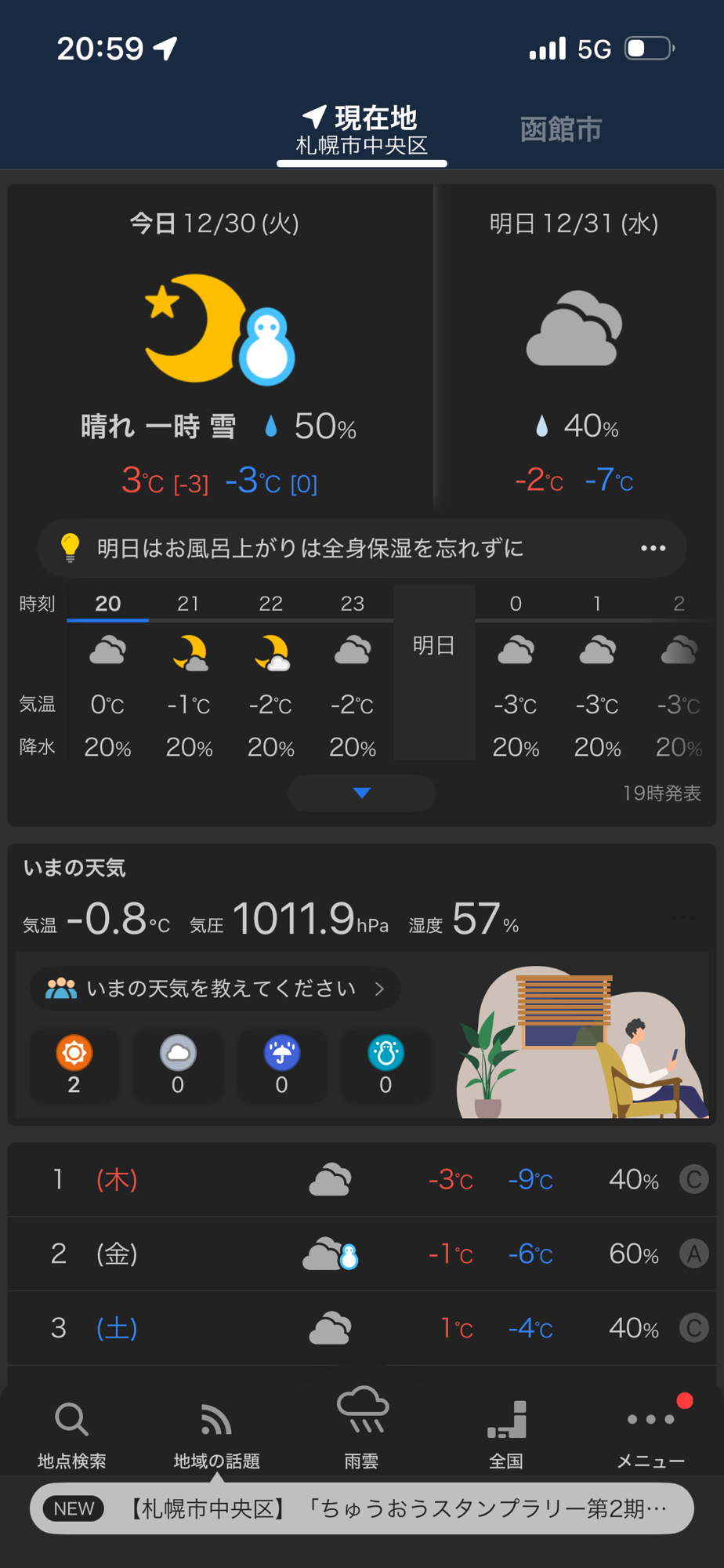Report snowy weather with the snowman icon
Screen dimensions: 724x1568
[x=385, y=1065]
